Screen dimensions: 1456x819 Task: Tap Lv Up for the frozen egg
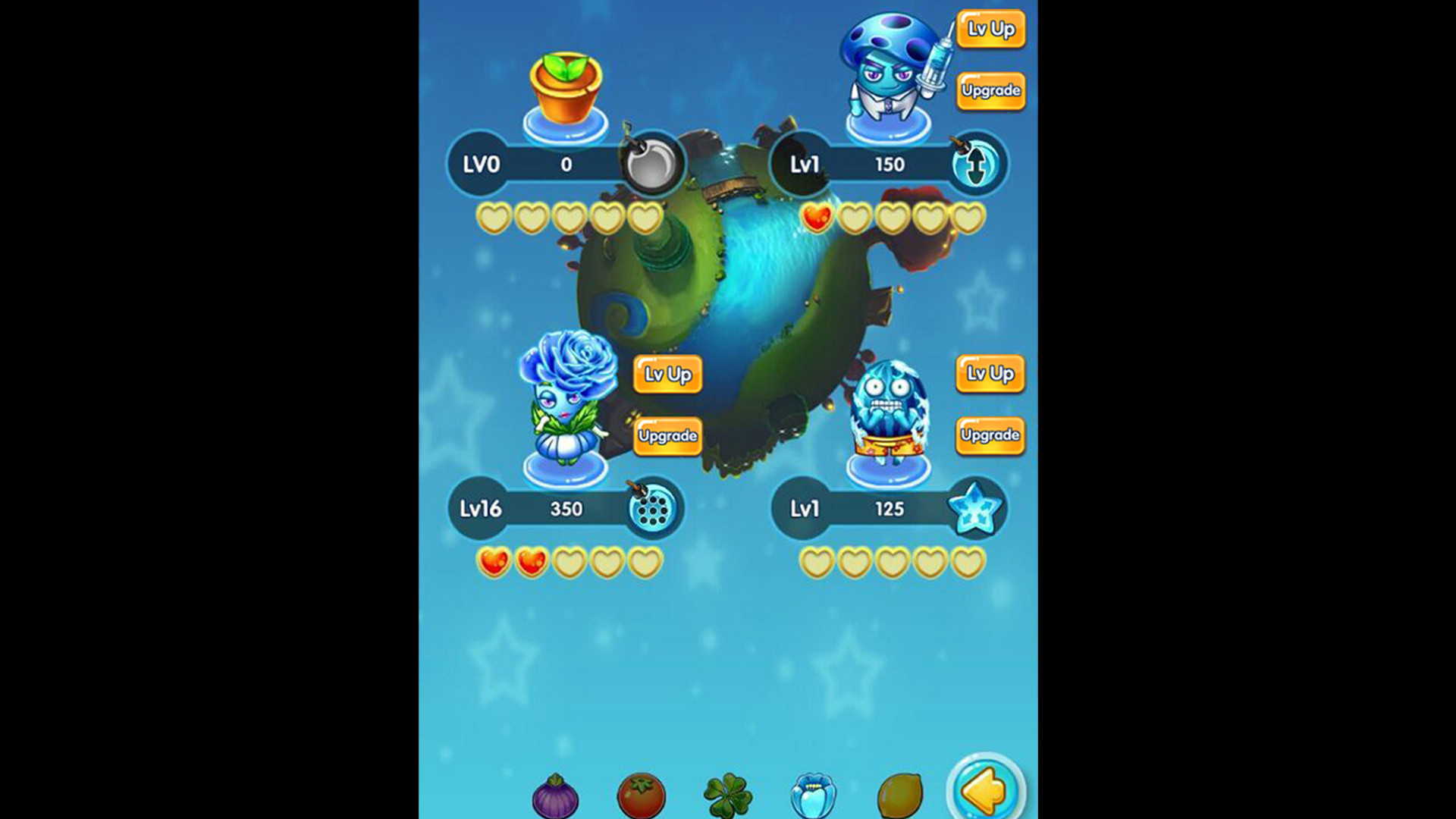tap(990, 374)
